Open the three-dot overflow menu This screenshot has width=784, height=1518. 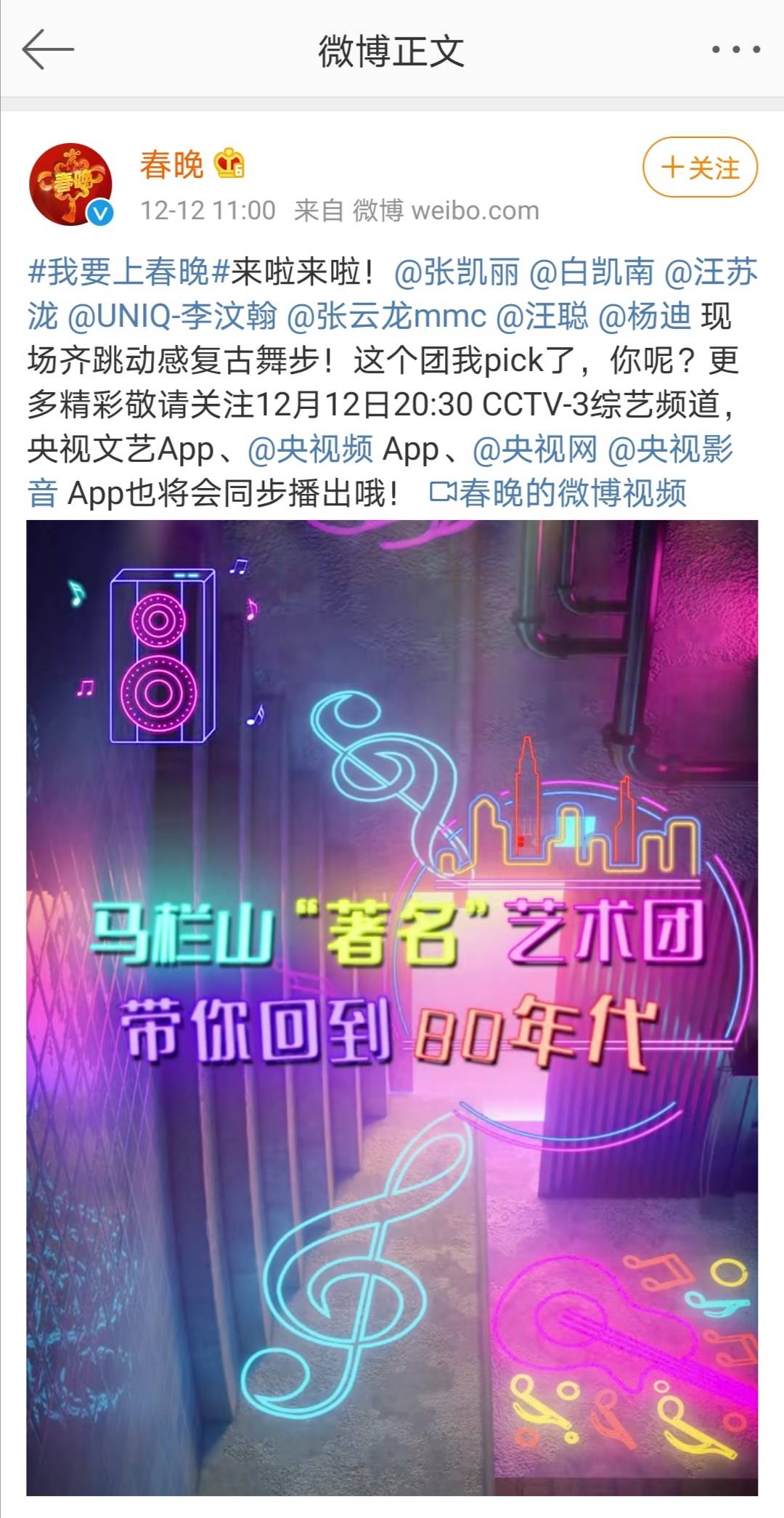tap(735, 50)
